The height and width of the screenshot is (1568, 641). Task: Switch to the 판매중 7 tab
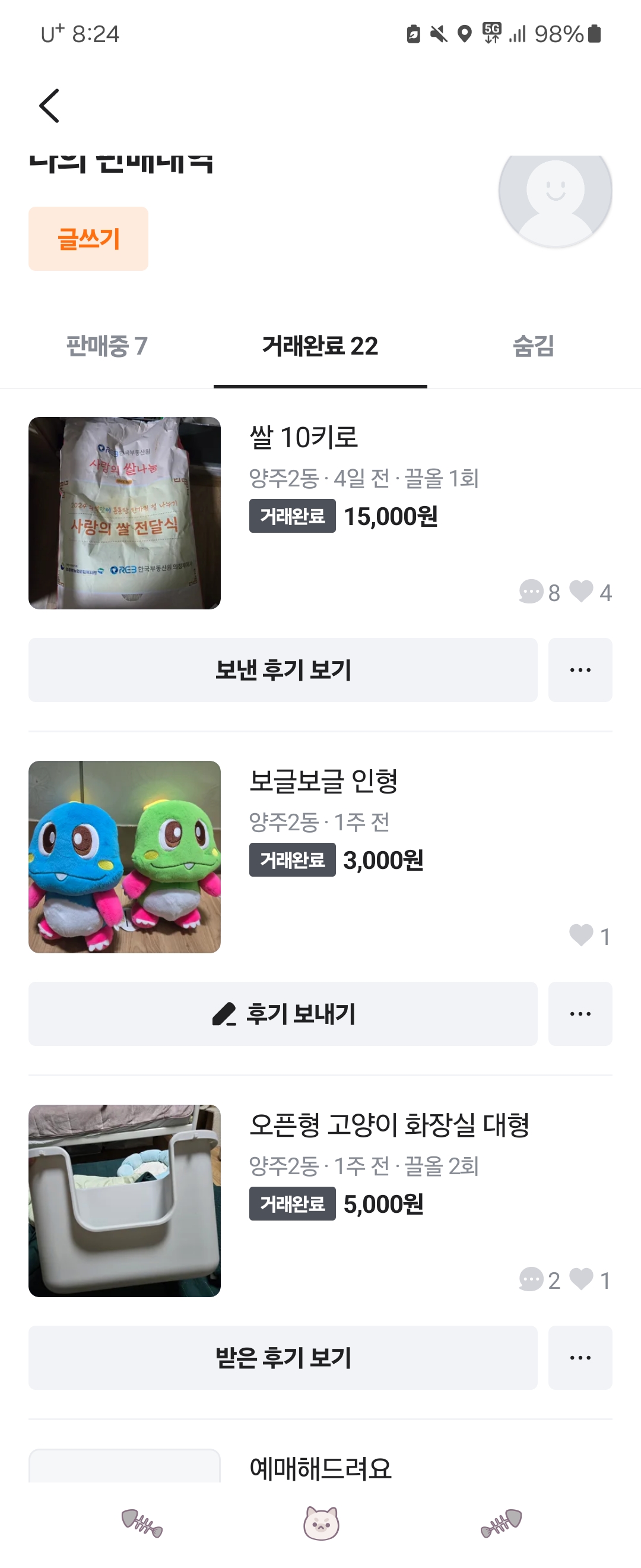107,346
